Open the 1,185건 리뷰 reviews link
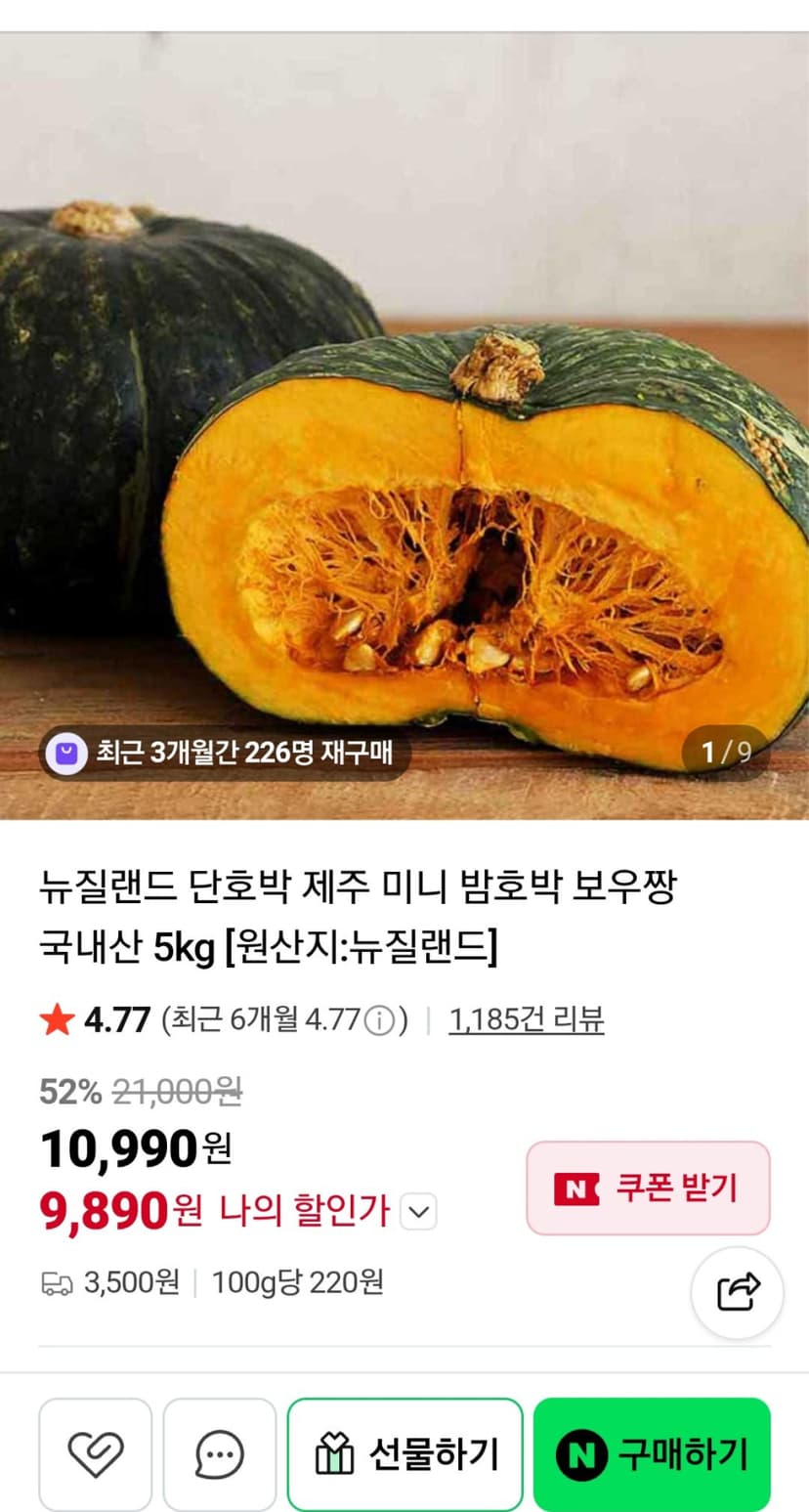This screenshot has height=1512, width=809. (x=527, y=1019)
